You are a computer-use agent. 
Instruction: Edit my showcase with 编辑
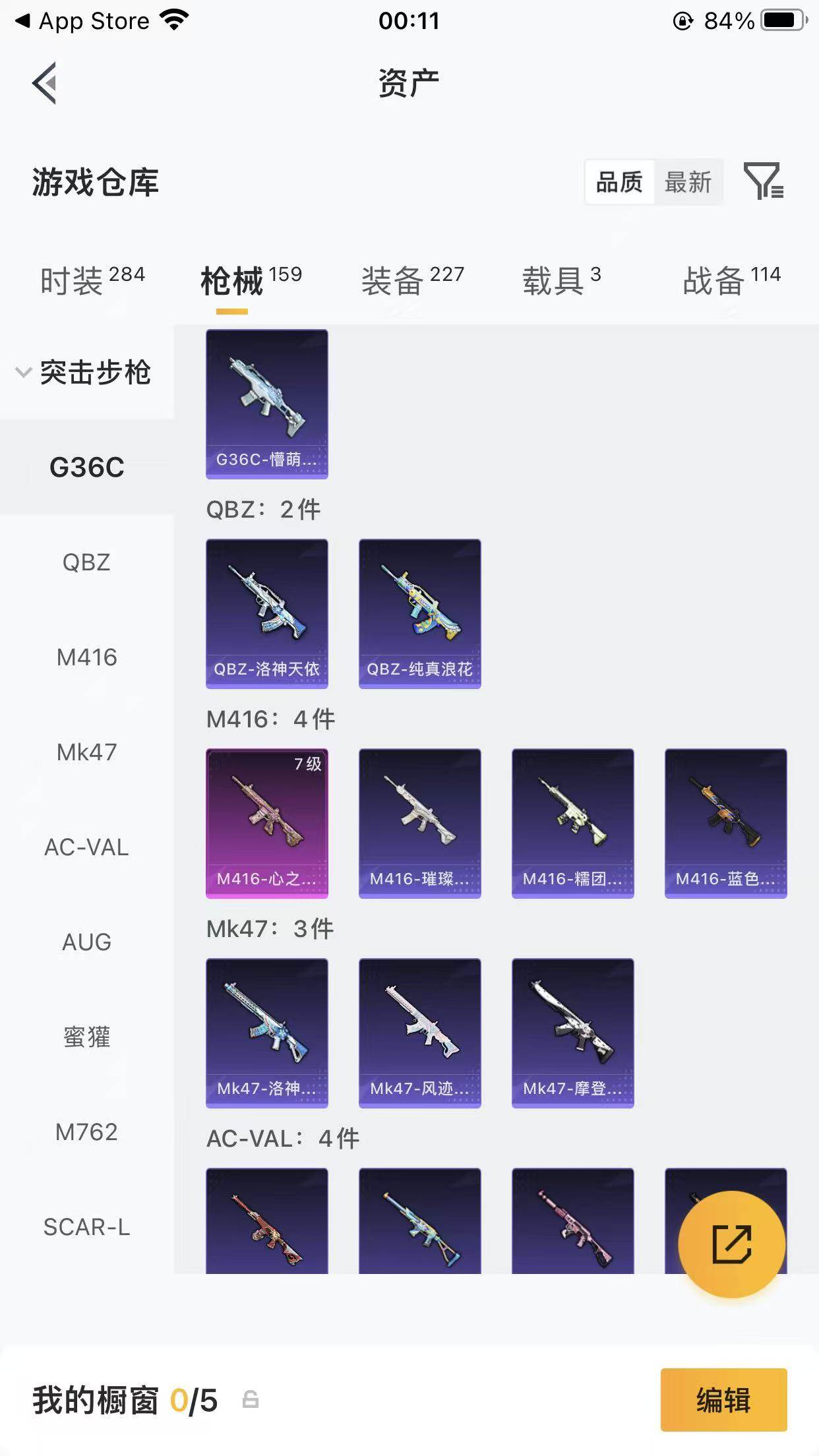pyautogui.click(x=723, y=1400)
